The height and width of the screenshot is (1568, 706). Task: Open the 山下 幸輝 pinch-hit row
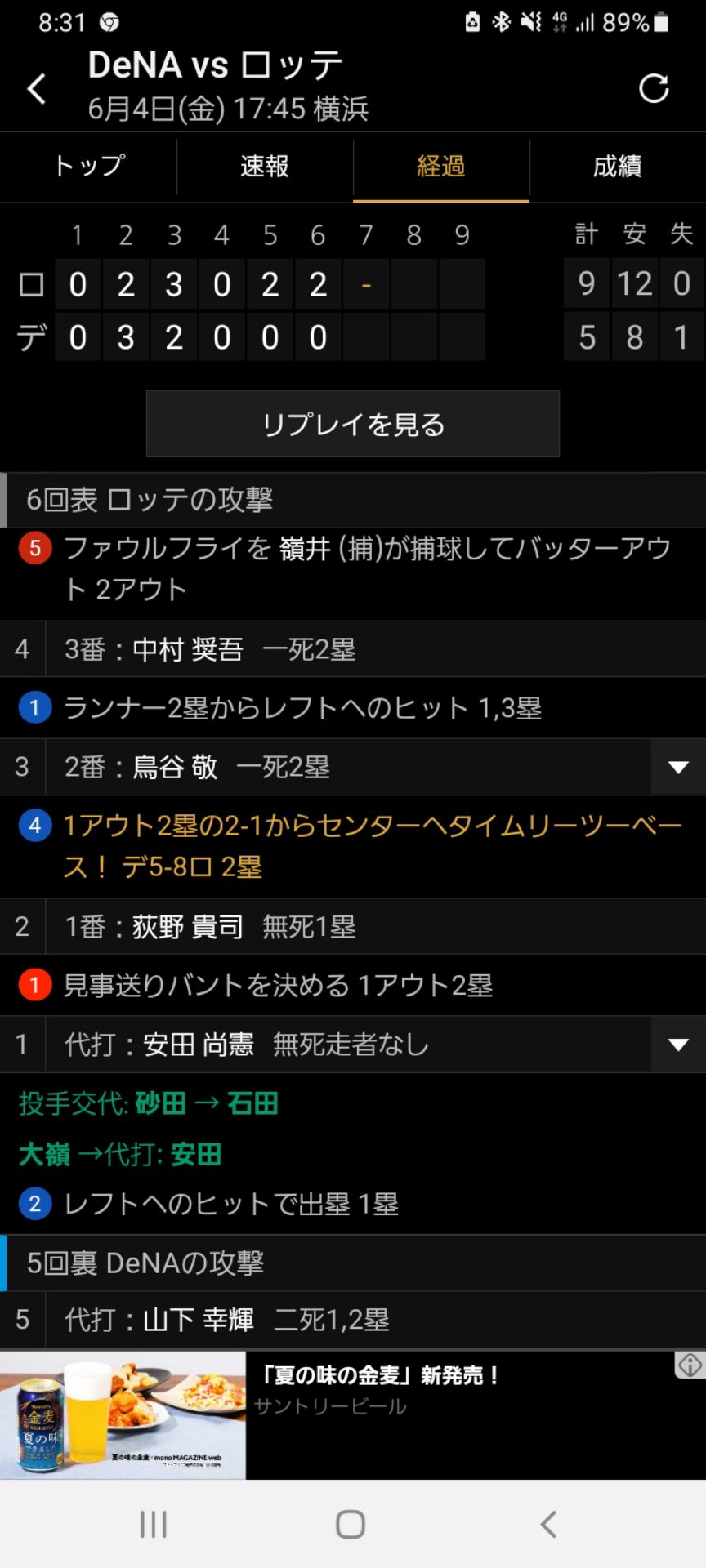[x=351, y=1319]
